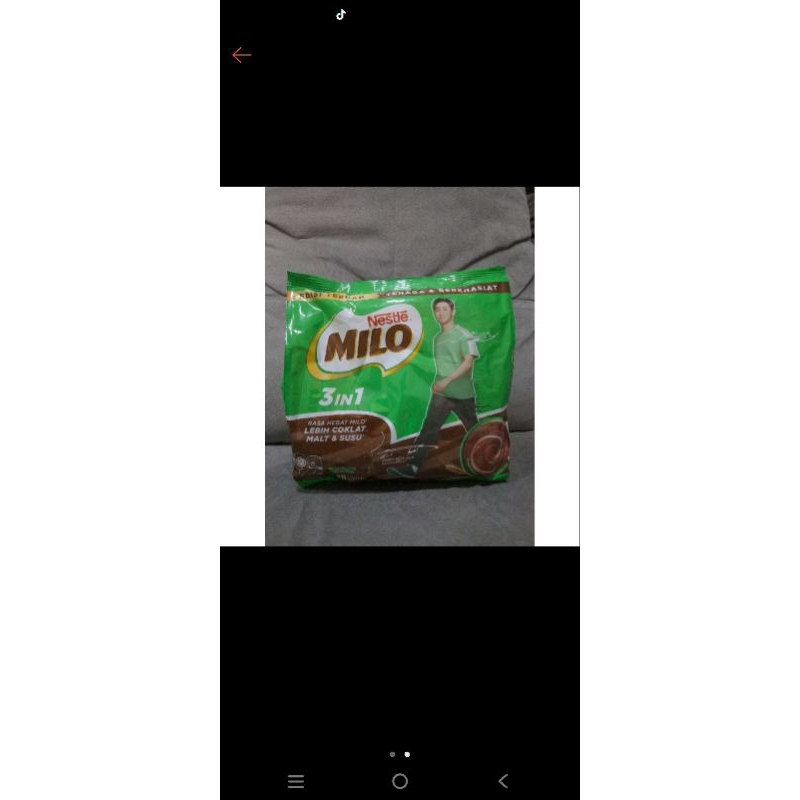Tap the first image page indicator dot
Viewport: 800px width, 800px height.
[392, 754]
